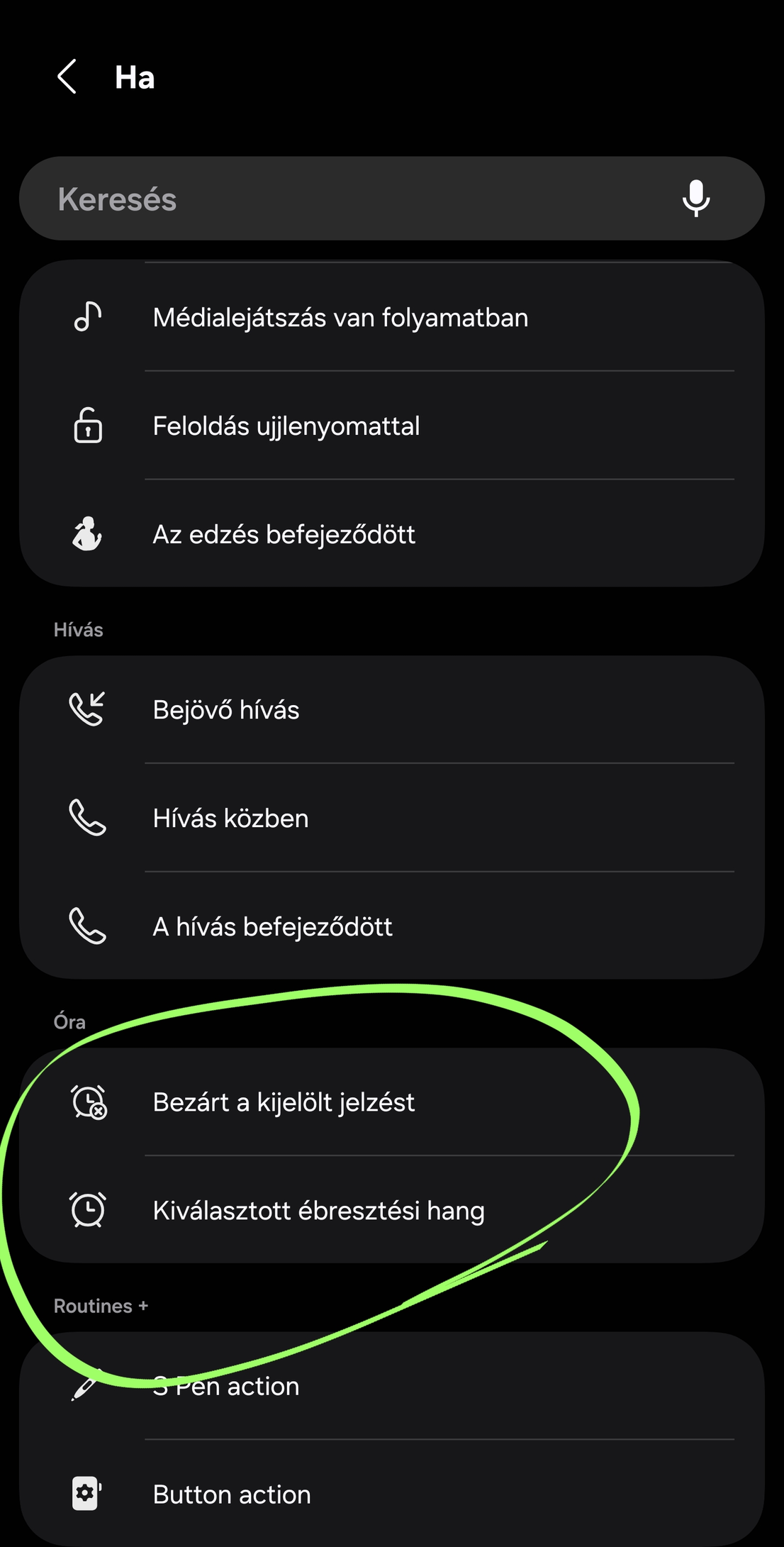Start voice search with the microphone
This screenshot has width=784, height=1547.
[x=695, y=199]
